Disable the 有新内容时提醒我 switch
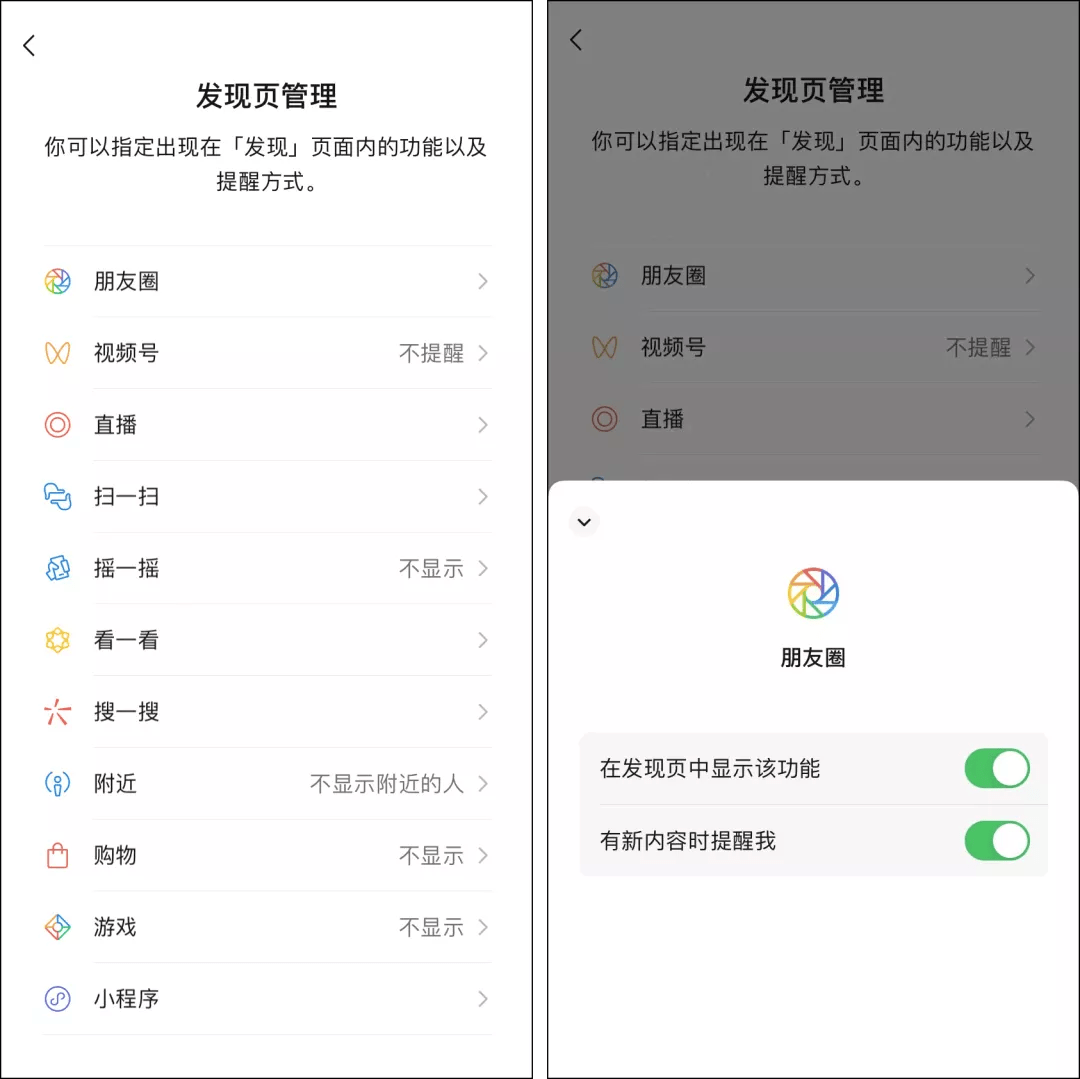Screen dimensions: 1080x1079 [996, 841]
